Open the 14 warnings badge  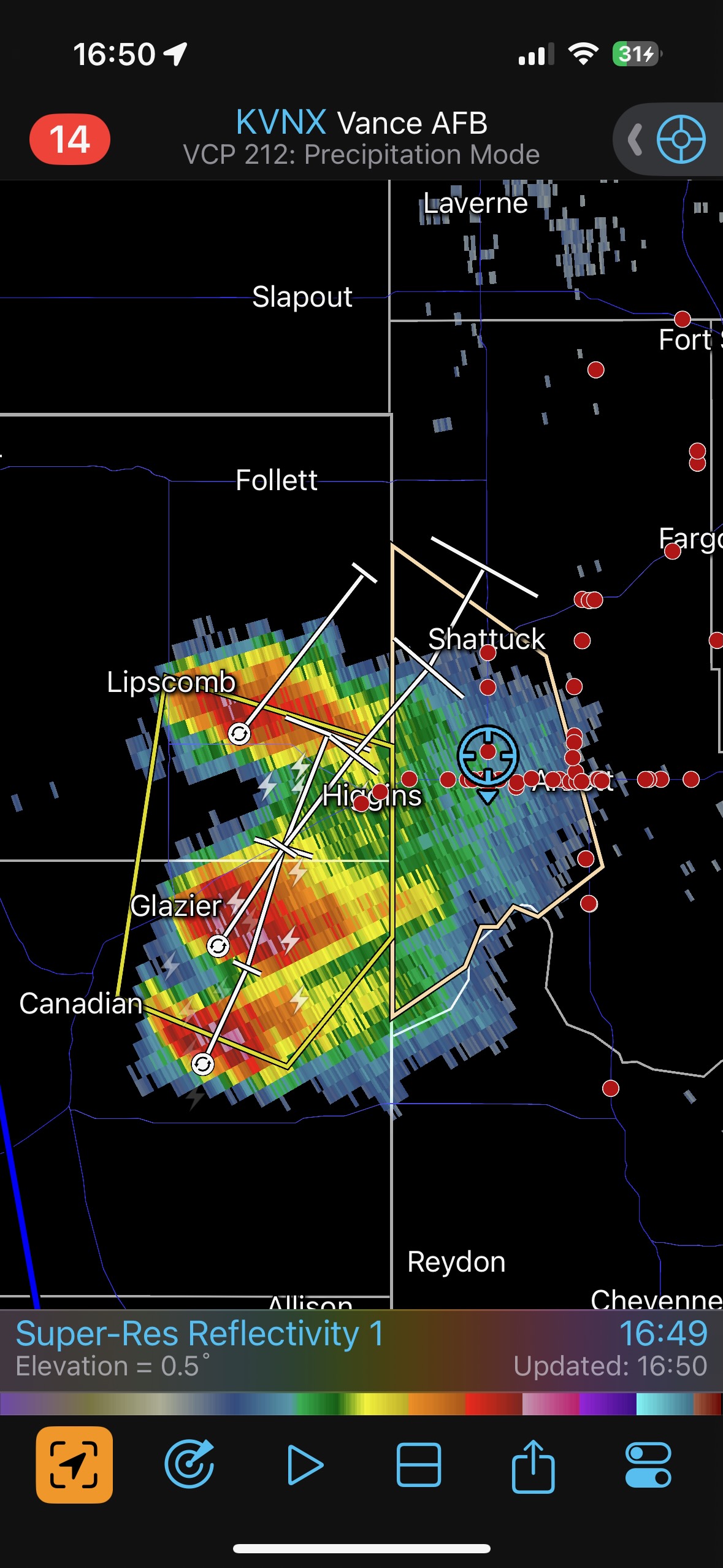tap(70, 139)
